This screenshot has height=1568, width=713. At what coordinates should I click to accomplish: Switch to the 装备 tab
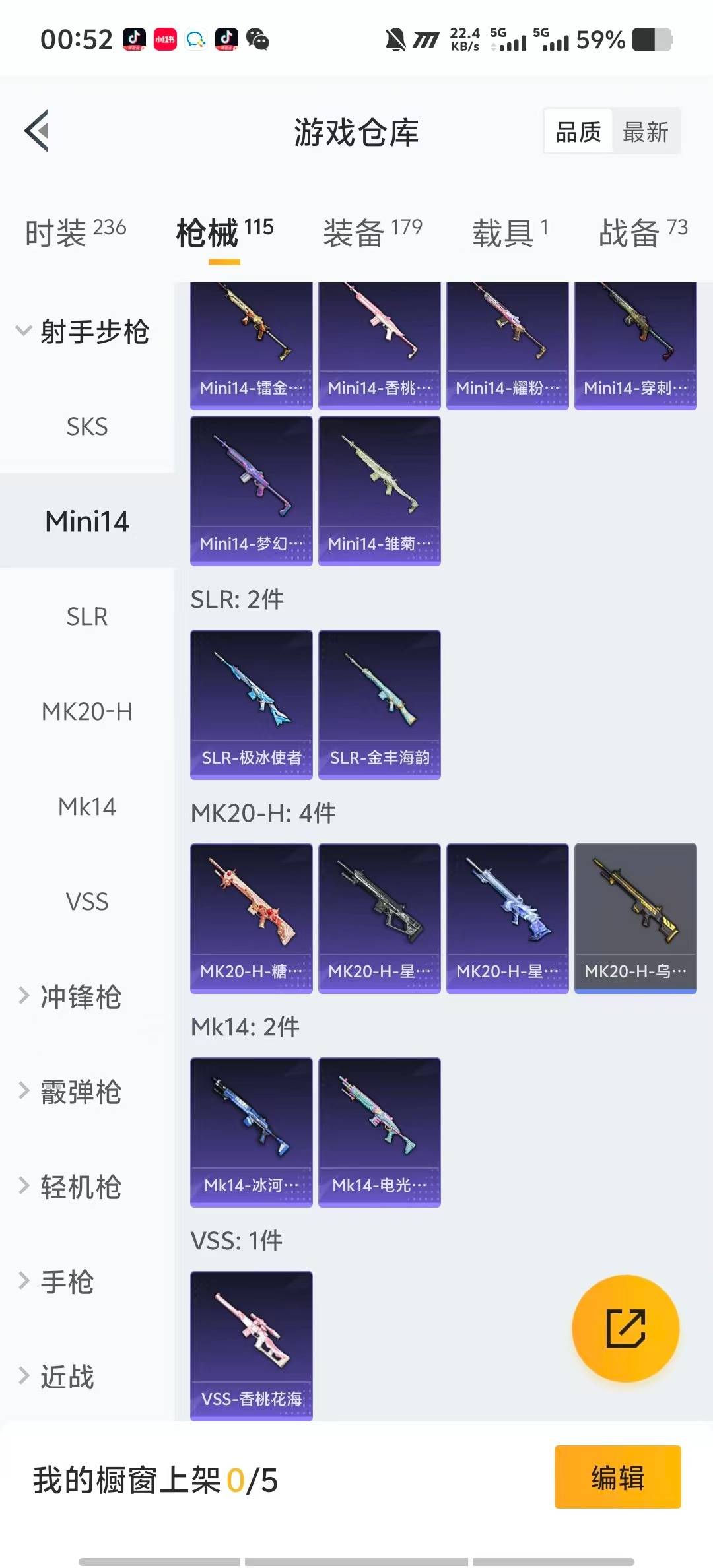click(372, 232)
